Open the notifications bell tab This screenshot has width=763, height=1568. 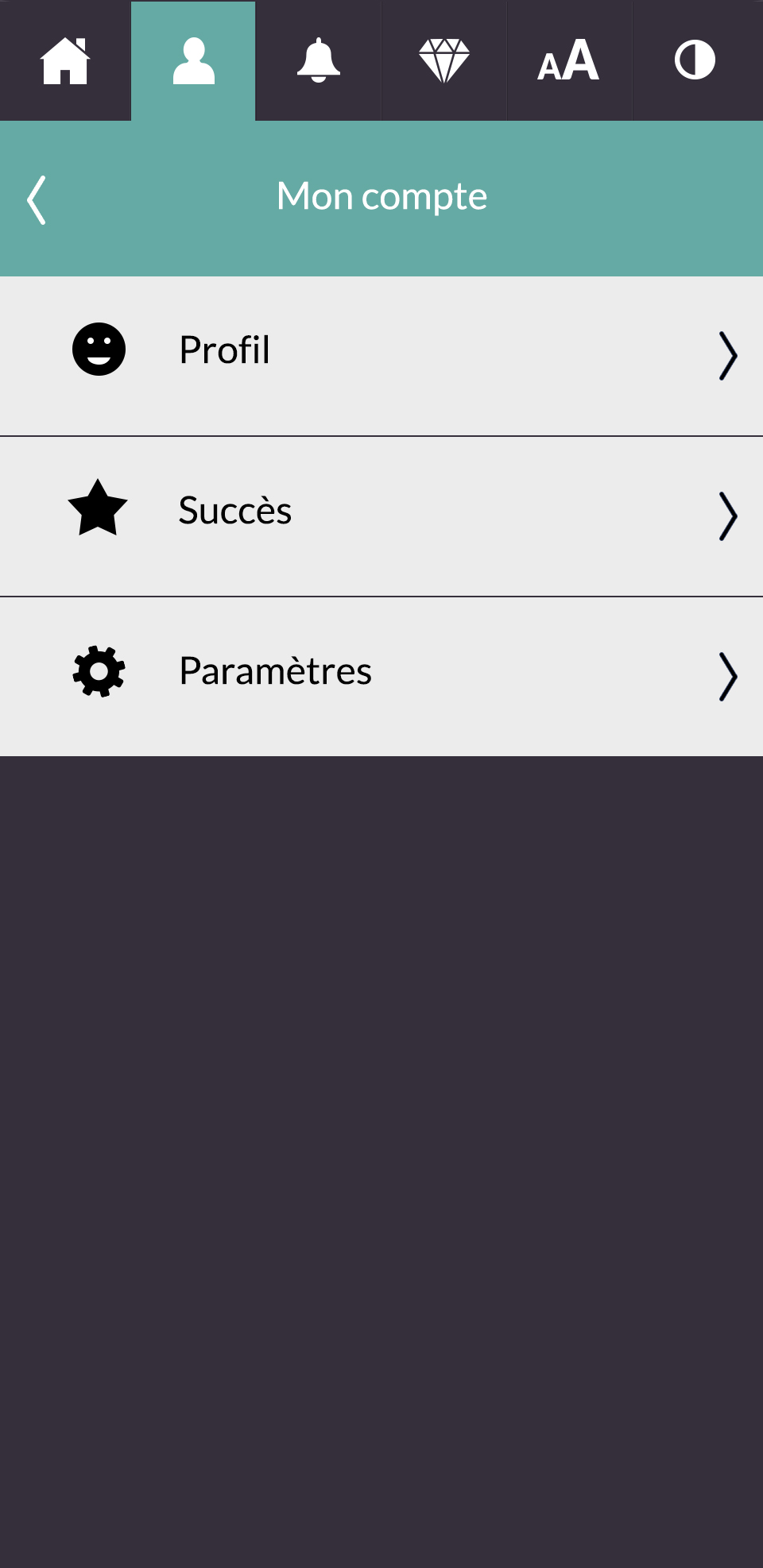point(318,61)
